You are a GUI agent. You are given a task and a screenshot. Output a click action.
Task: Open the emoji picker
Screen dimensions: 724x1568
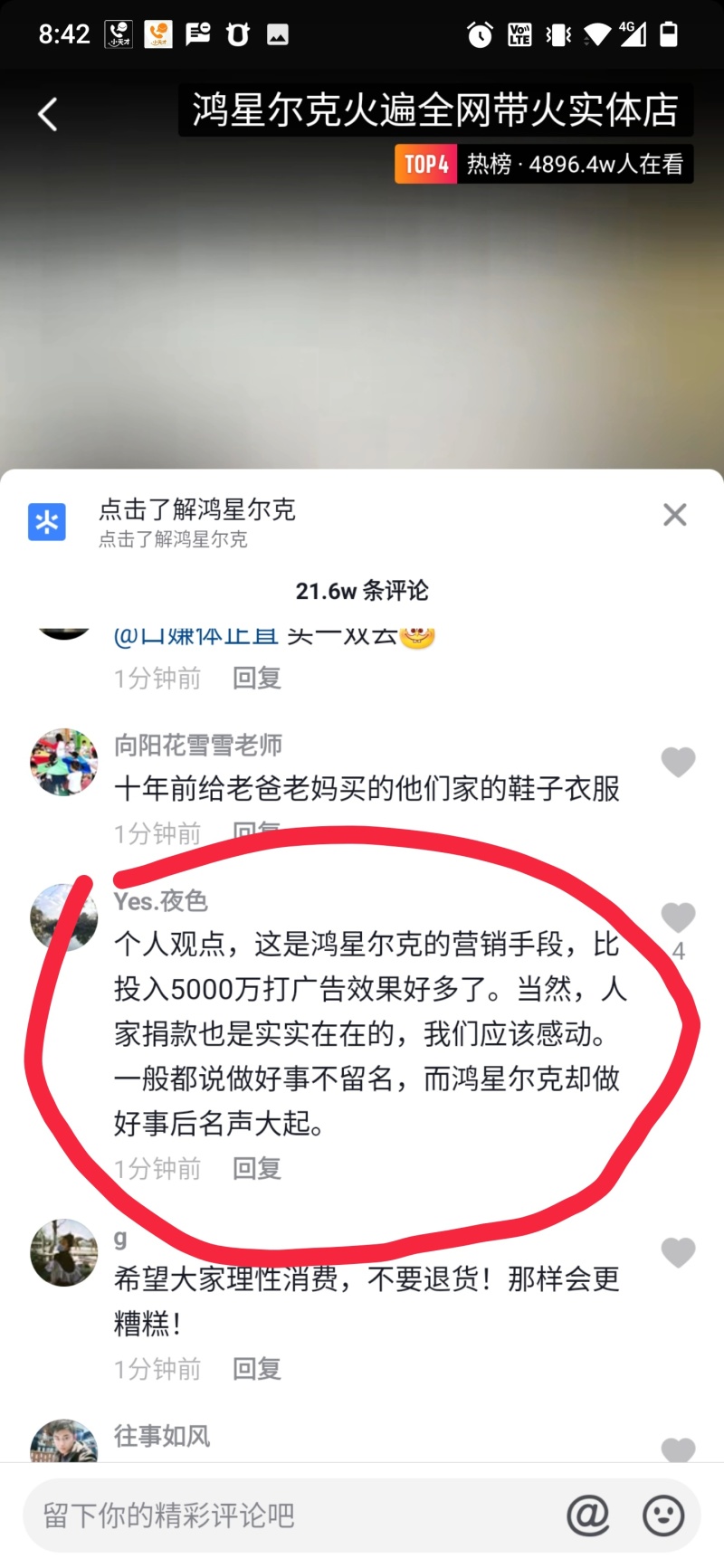[x=662, y=1516]
